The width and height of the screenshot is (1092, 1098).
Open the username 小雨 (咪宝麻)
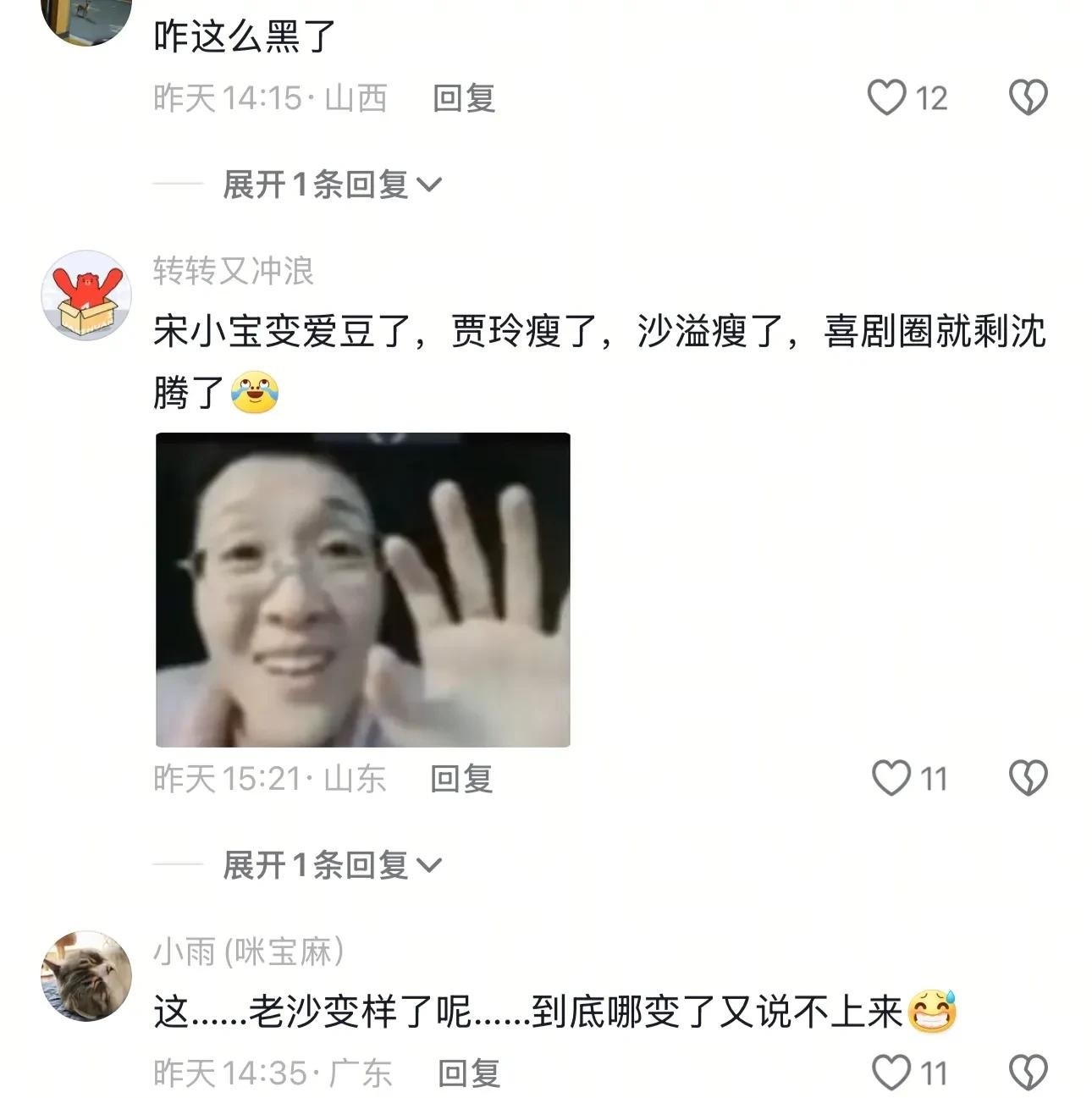point(248,952)
